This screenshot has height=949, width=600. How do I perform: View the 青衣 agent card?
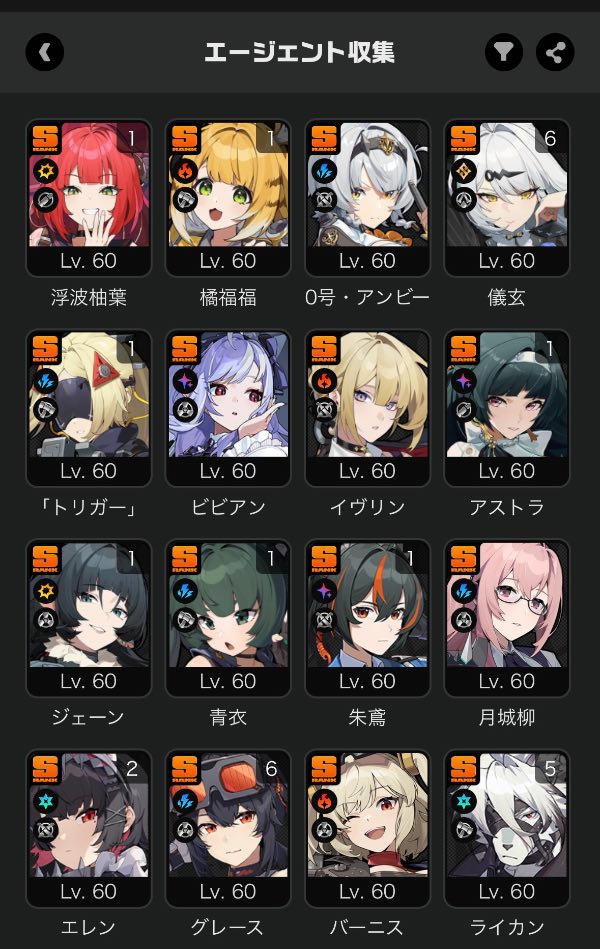(228, 618)
